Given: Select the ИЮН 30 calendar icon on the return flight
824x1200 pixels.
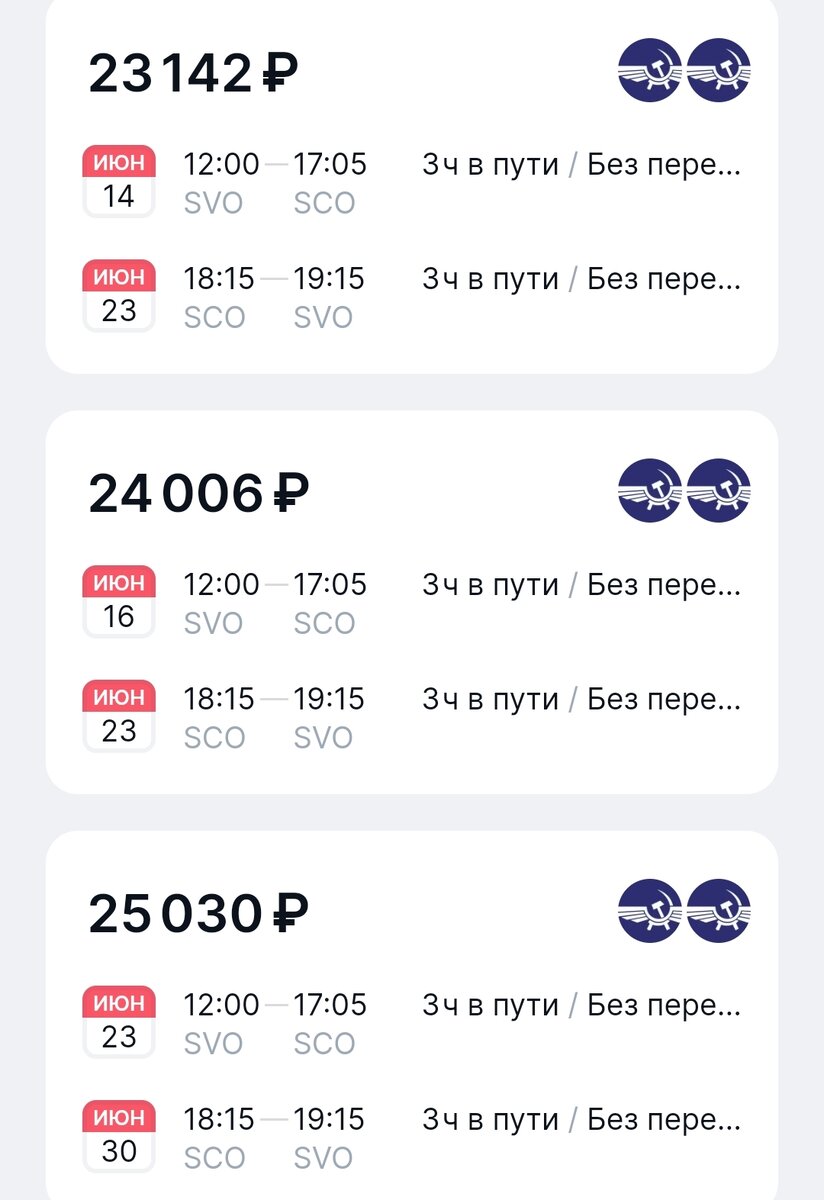Looking at the screenshot, I should [x=119, y=1133].
